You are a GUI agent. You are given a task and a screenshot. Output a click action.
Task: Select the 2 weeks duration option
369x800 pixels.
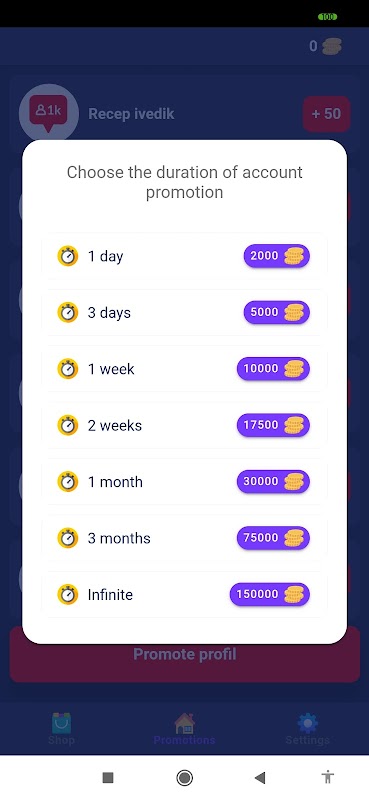click(184, 425)
